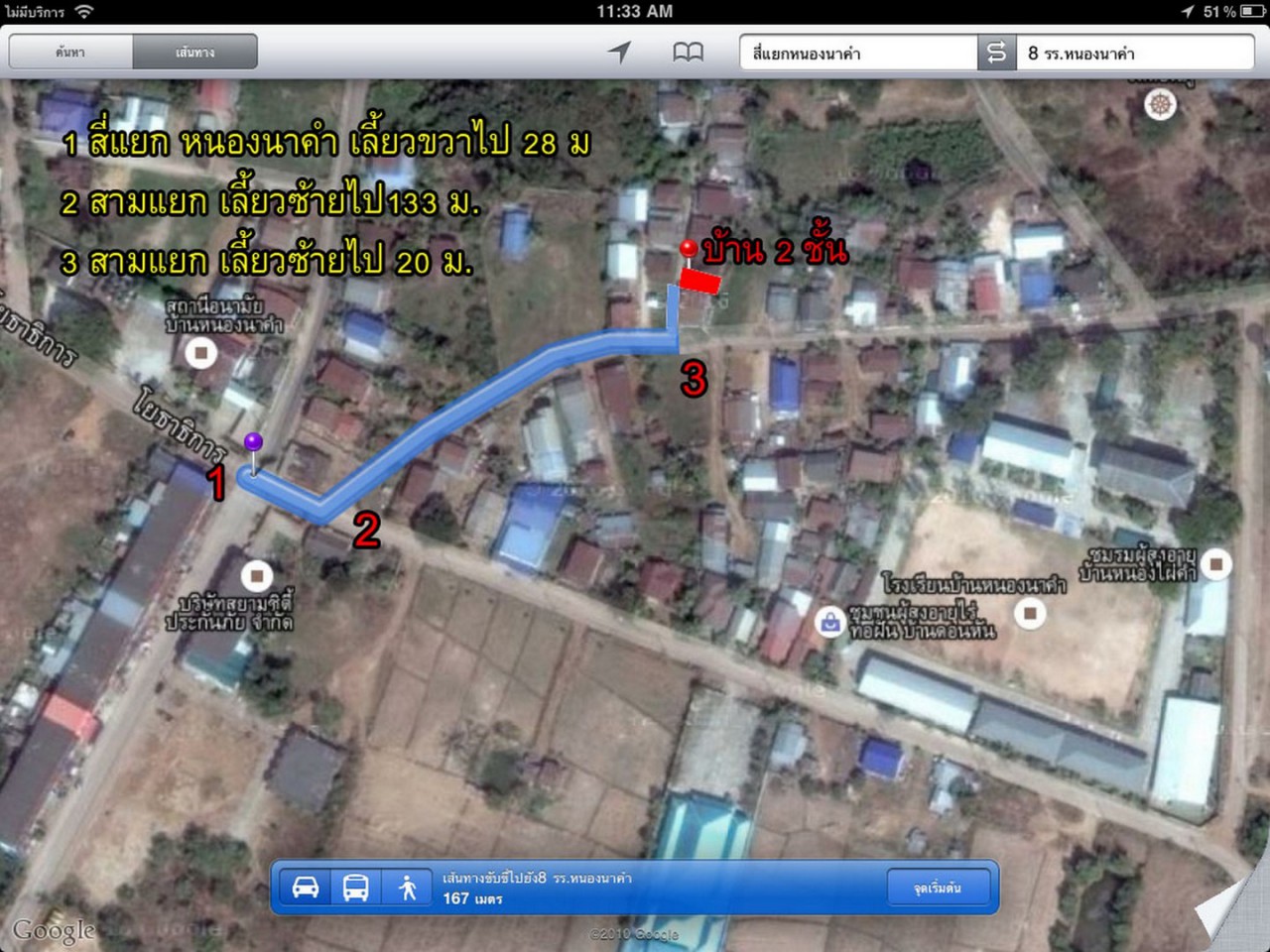Center map on current location arrow
Viewport: 1270px width, 952px height.
pyautogui.click(x=620, y=53)
